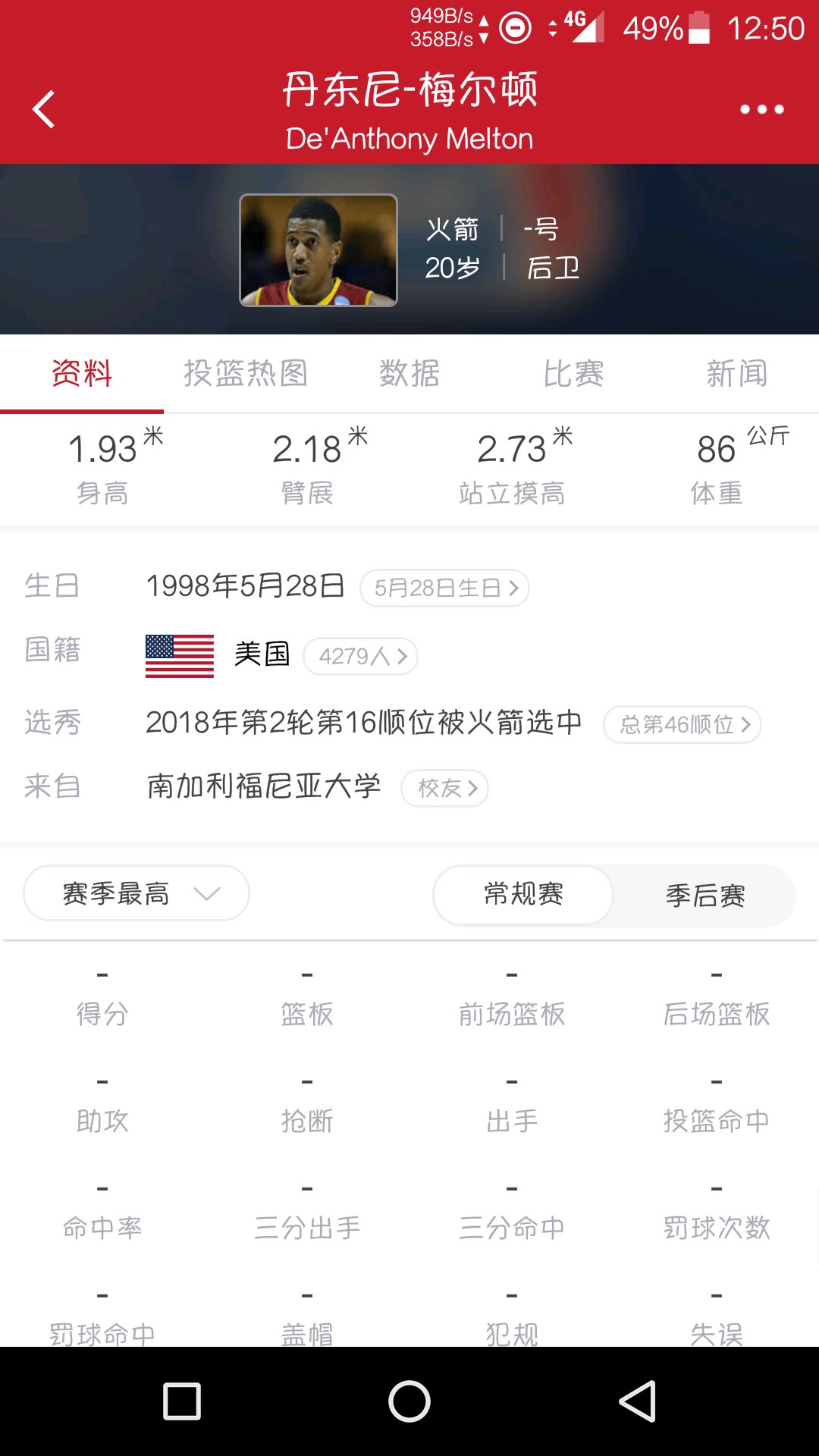The height and width of the screenshot is (1456, 819).
Task: Tap the player's profile photo
Action: tap(318, 250)
